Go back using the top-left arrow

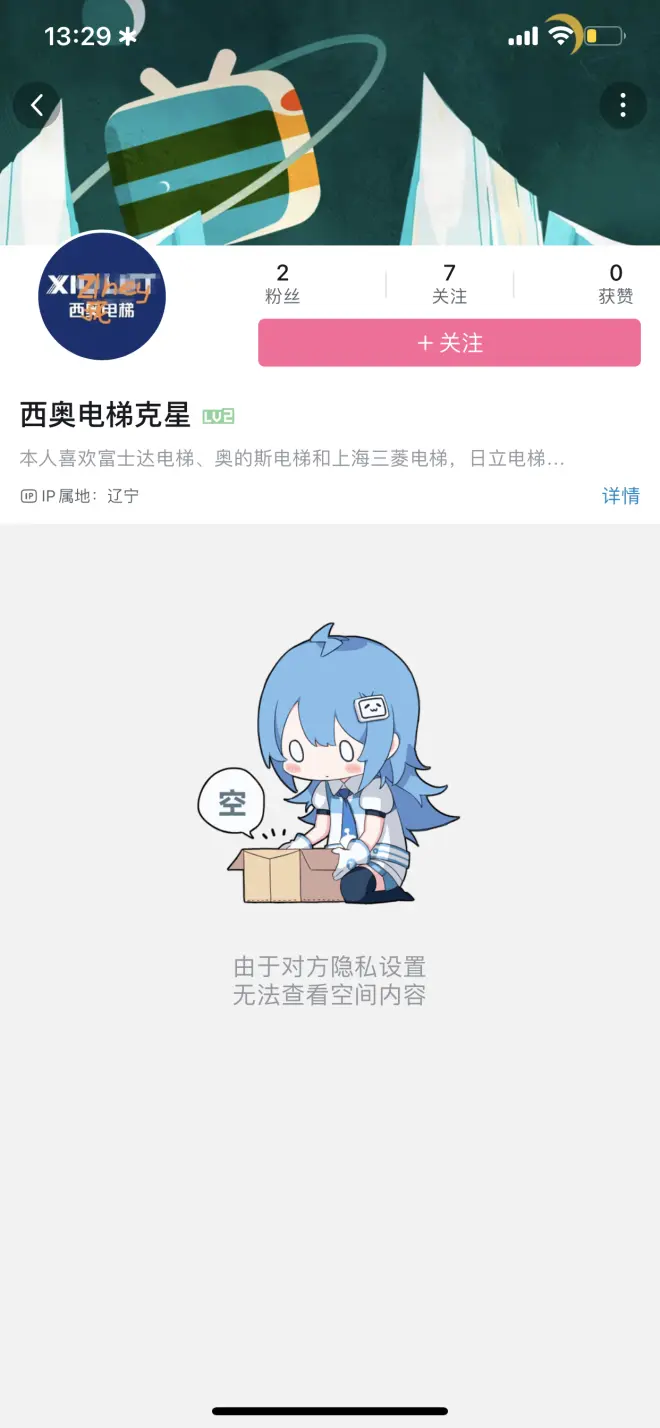click(37, 104)
